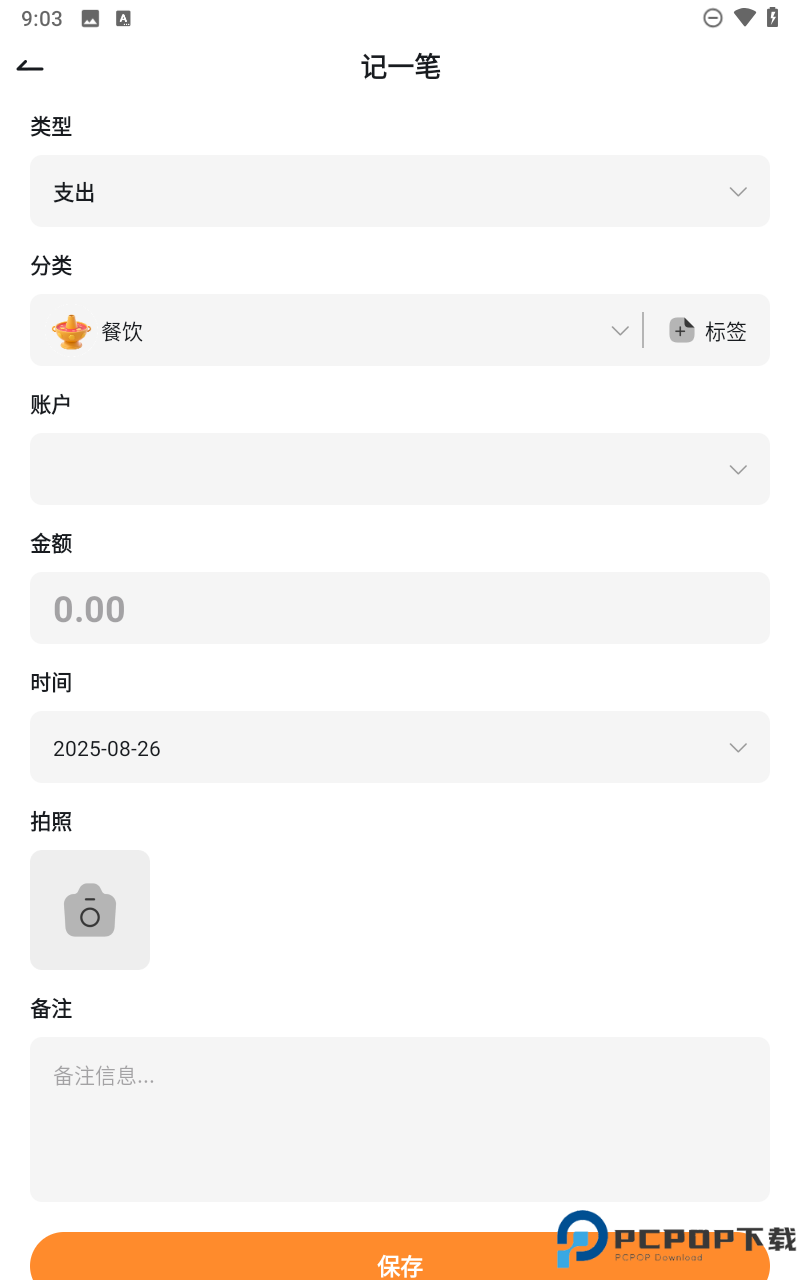This screenshot has height=1280, width=800.
Task: Click the 标签 tag label
Action: click(728, 331)
